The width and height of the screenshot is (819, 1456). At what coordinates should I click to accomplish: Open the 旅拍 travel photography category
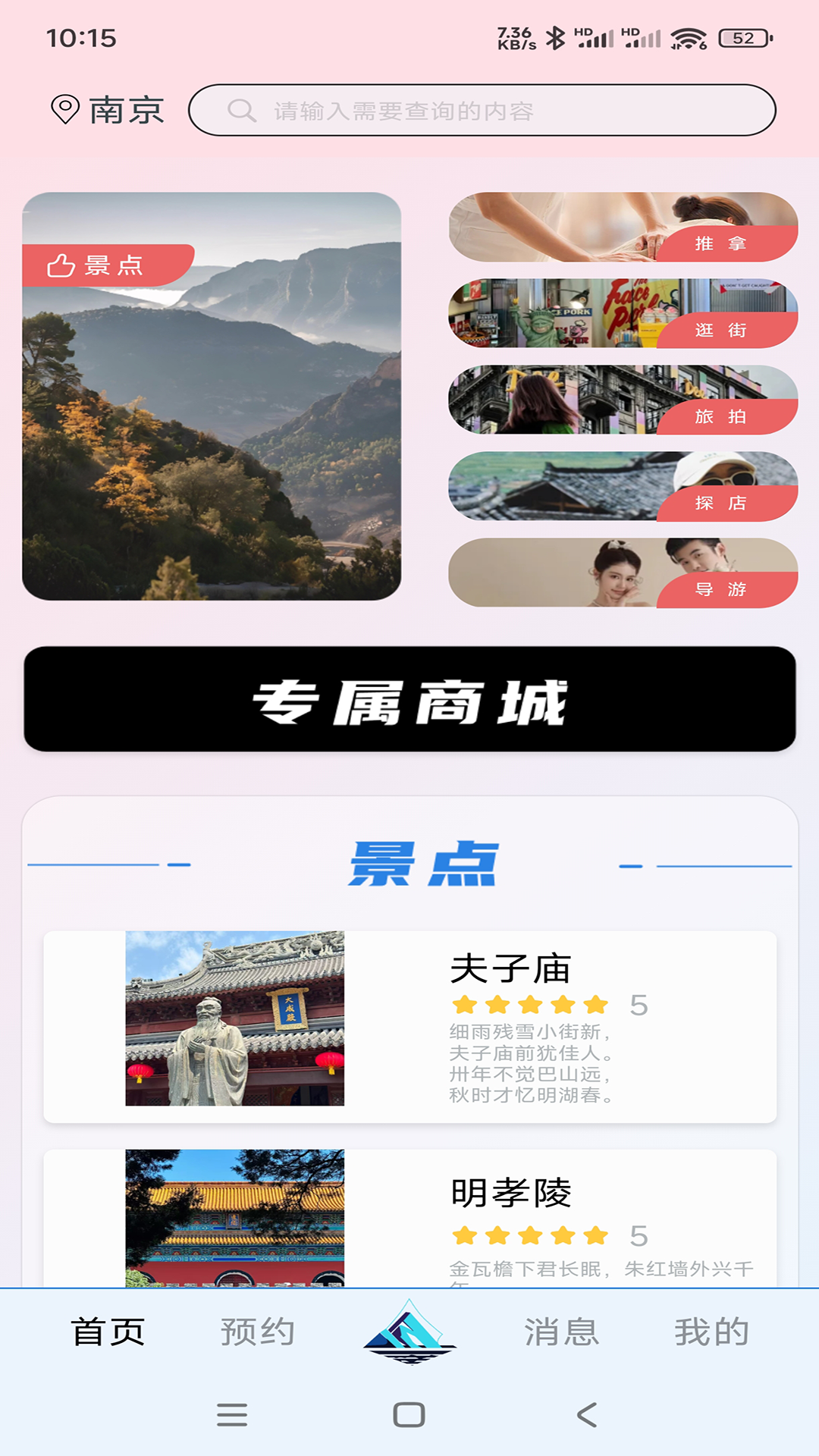point(623,400)
